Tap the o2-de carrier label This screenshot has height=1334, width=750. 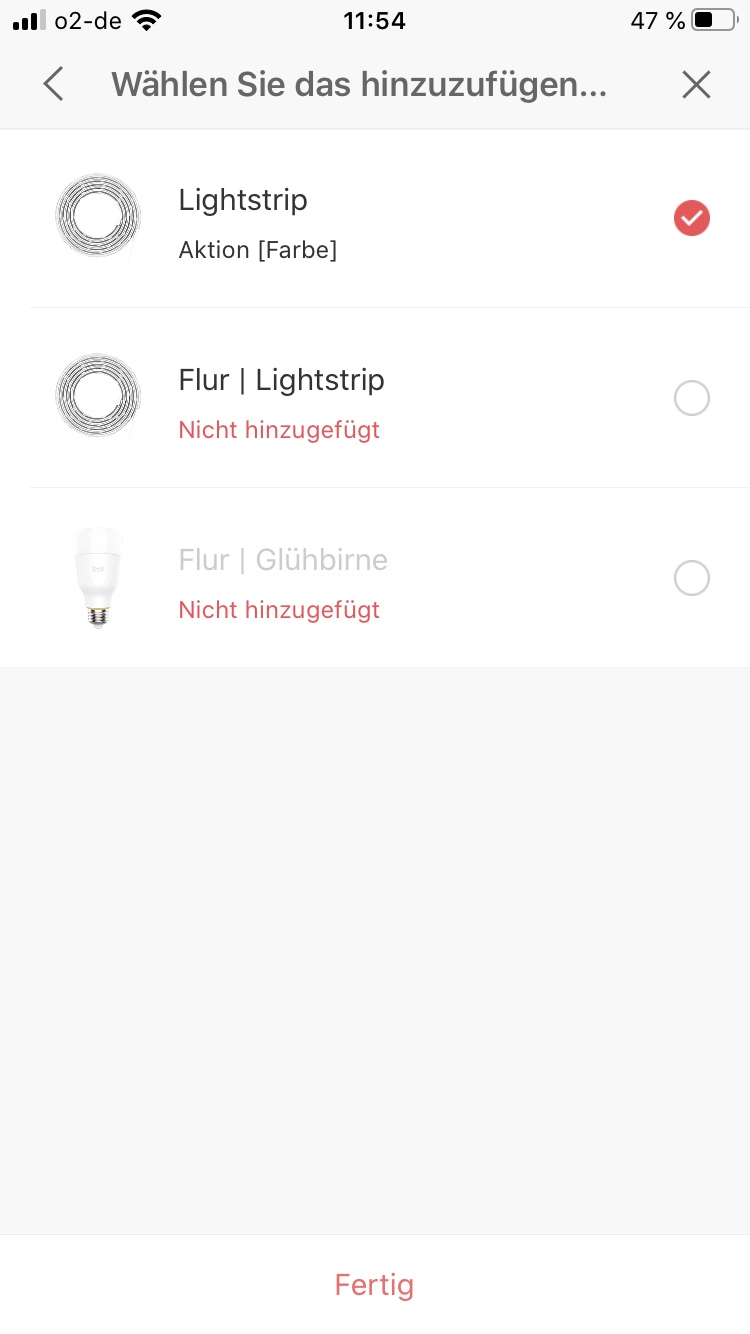(89, 19)
